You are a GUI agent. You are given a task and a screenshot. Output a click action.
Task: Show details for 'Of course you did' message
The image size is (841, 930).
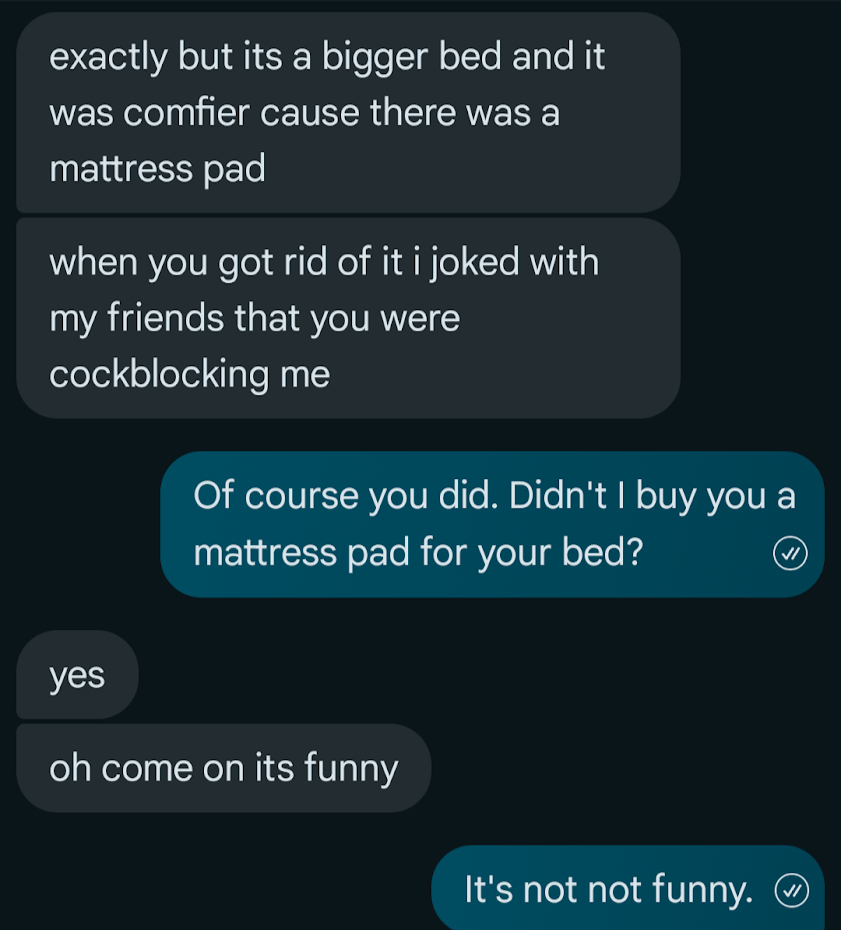click(x=493, y=524)
